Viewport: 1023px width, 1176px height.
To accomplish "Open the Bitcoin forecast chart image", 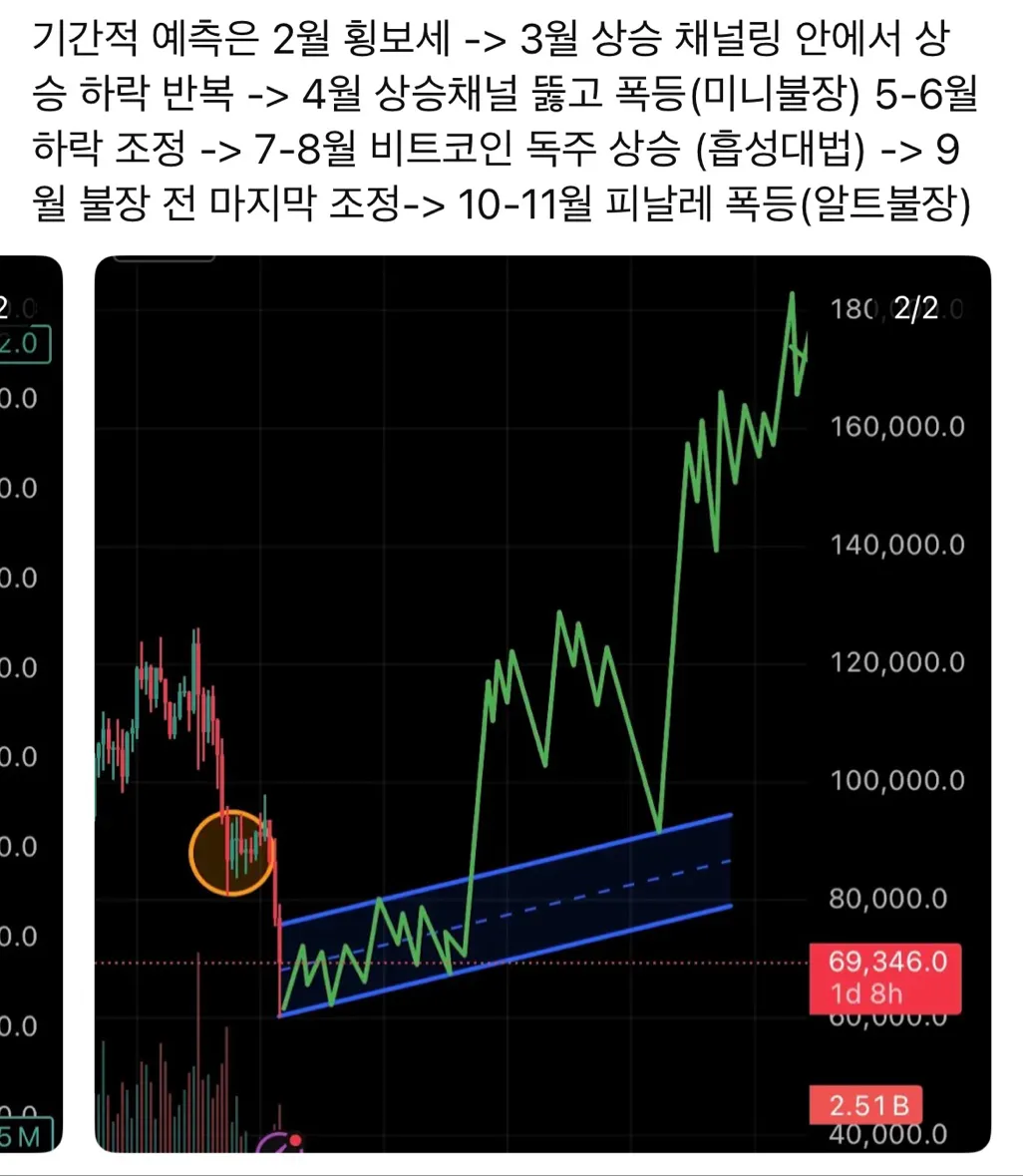I will 542,703.
